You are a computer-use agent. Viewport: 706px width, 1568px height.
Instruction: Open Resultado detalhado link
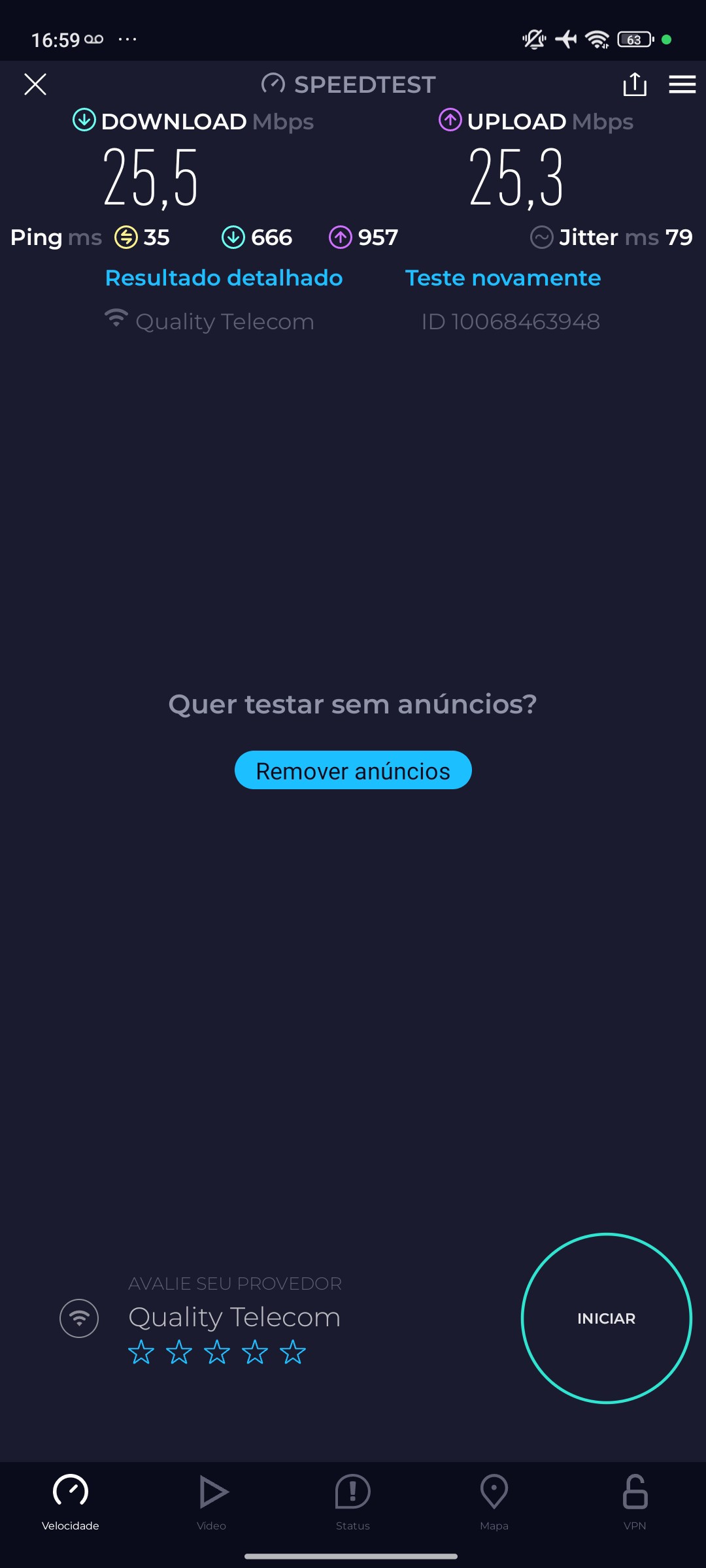click(x=224, y=278)
